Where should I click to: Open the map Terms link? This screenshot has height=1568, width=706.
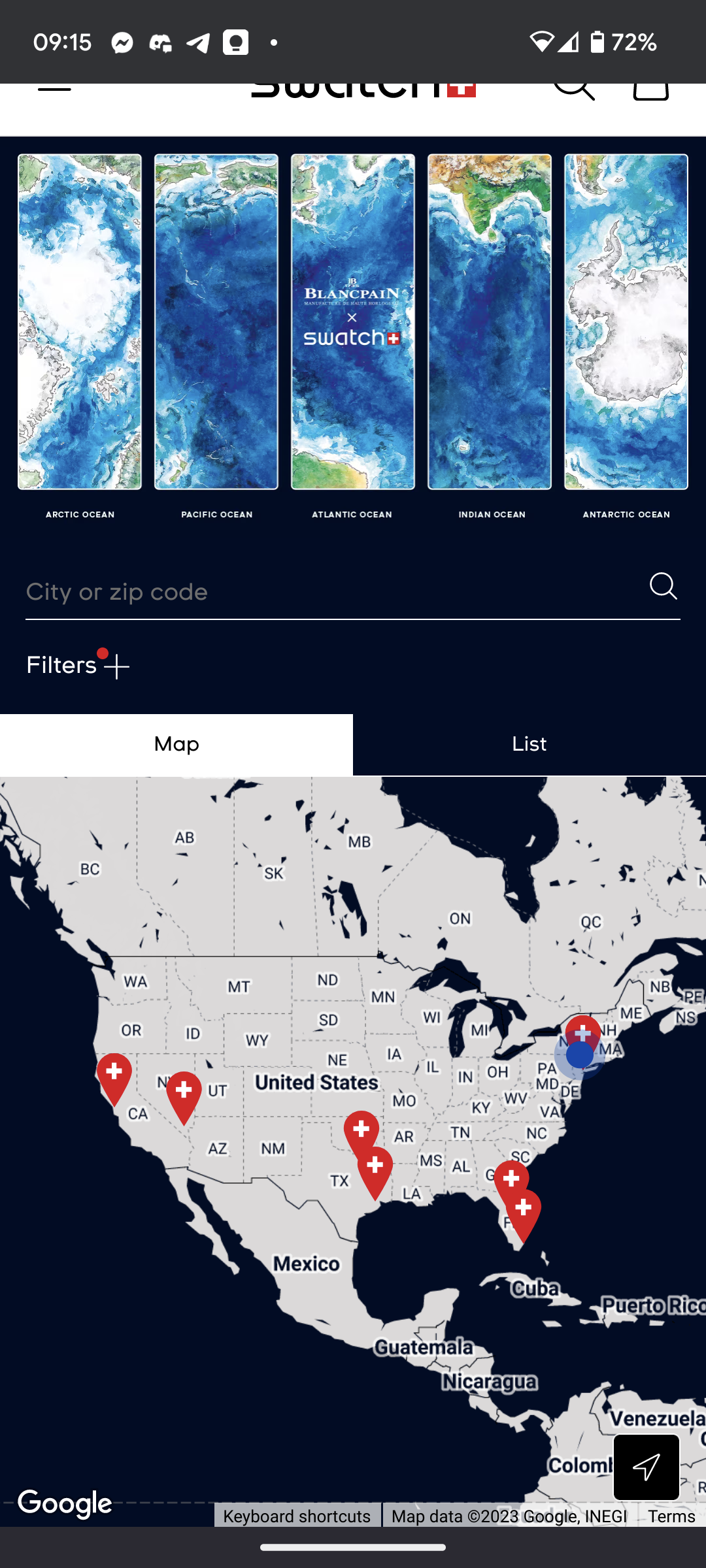click(671, 1516)
